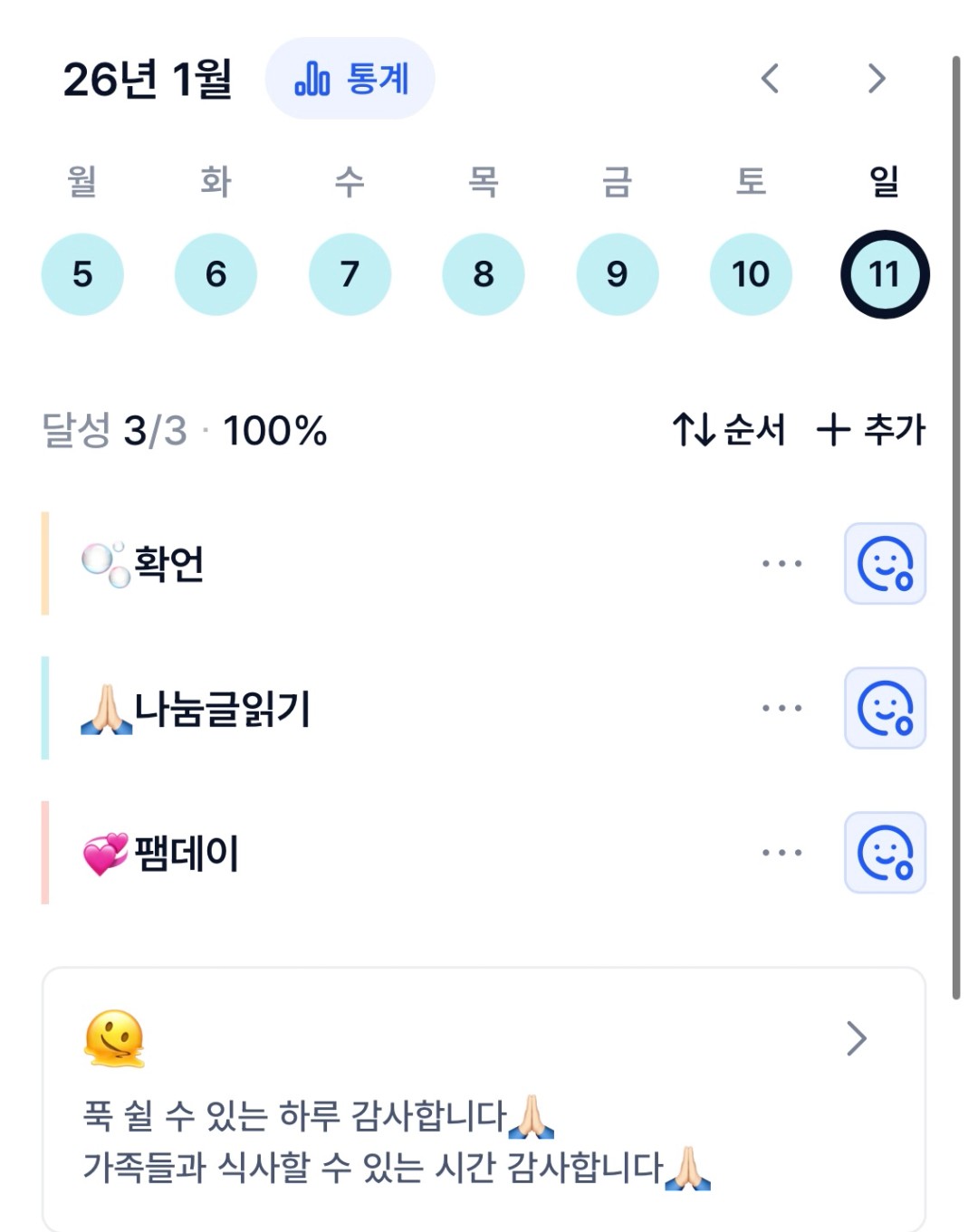The image size is (968, 1232).
Task: Toggle the completion face for 나눔글읽기
Action: coord(885,708)
